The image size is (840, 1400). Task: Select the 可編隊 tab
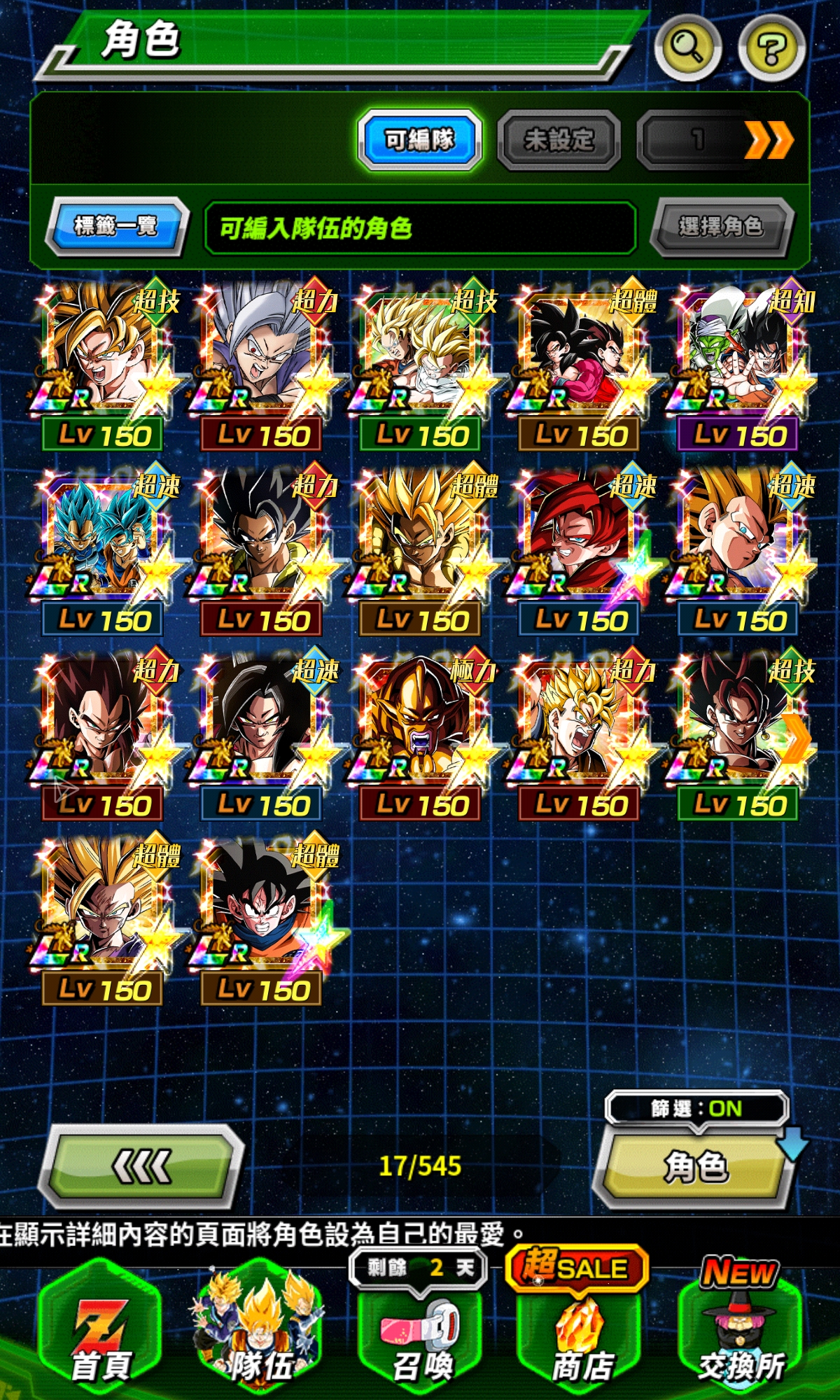click(419, 140)
